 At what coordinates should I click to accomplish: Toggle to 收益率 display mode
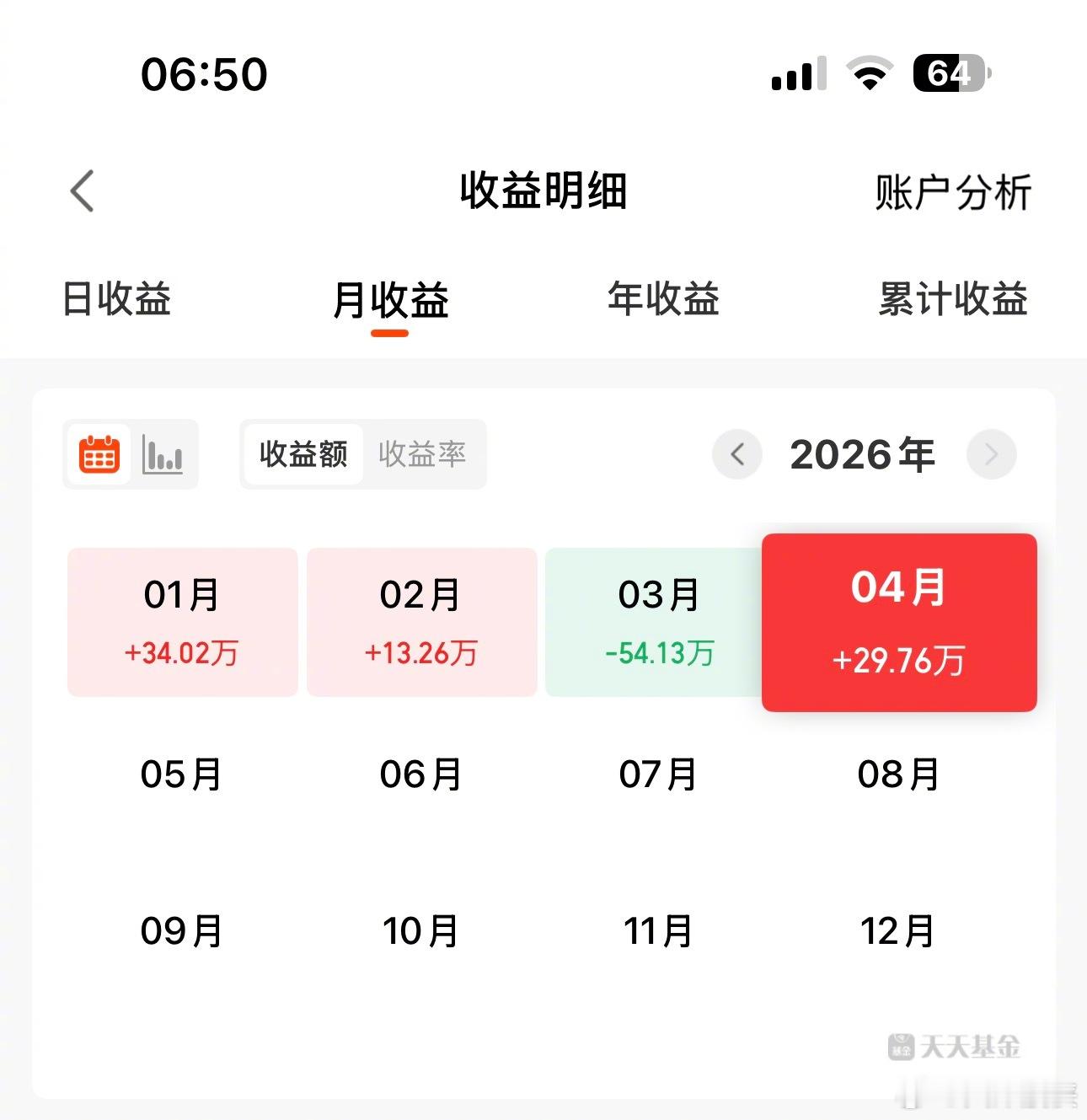click(x=424, y=454)
